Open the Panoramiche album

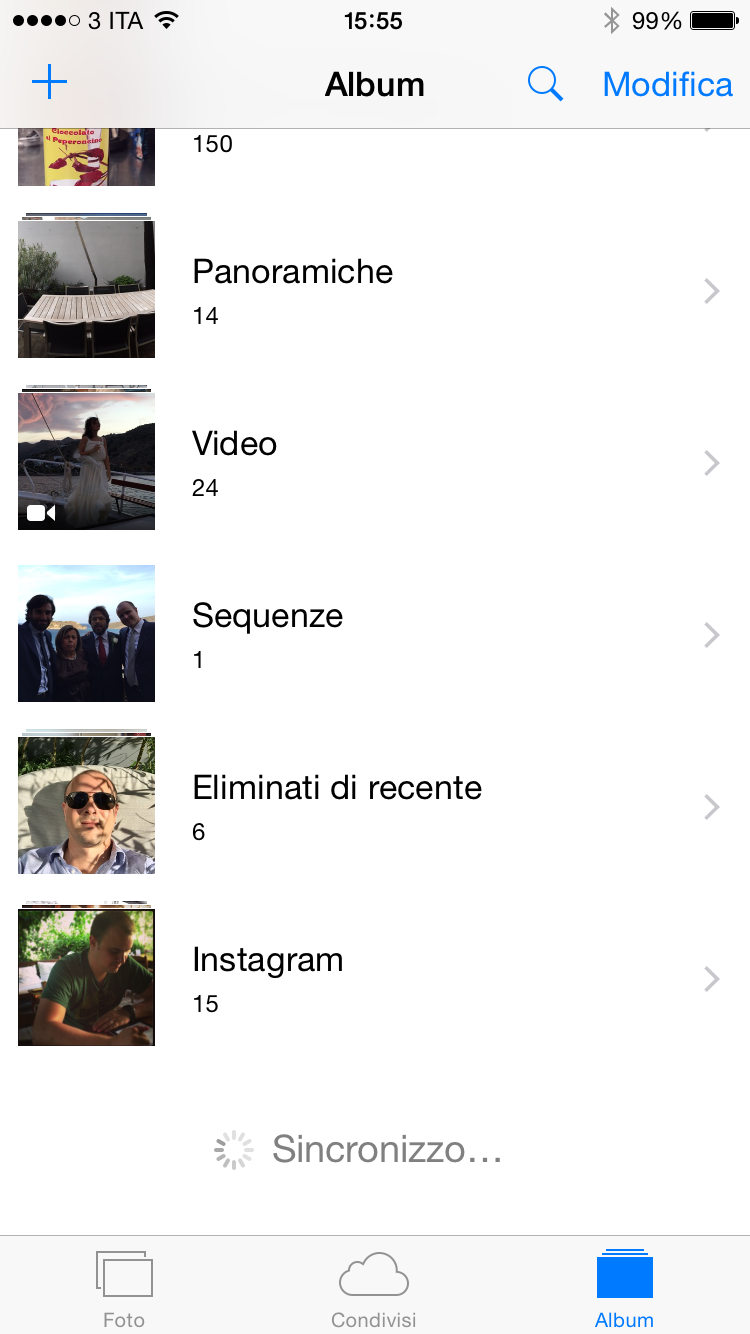pyautogui.click(x=375, y=289)
